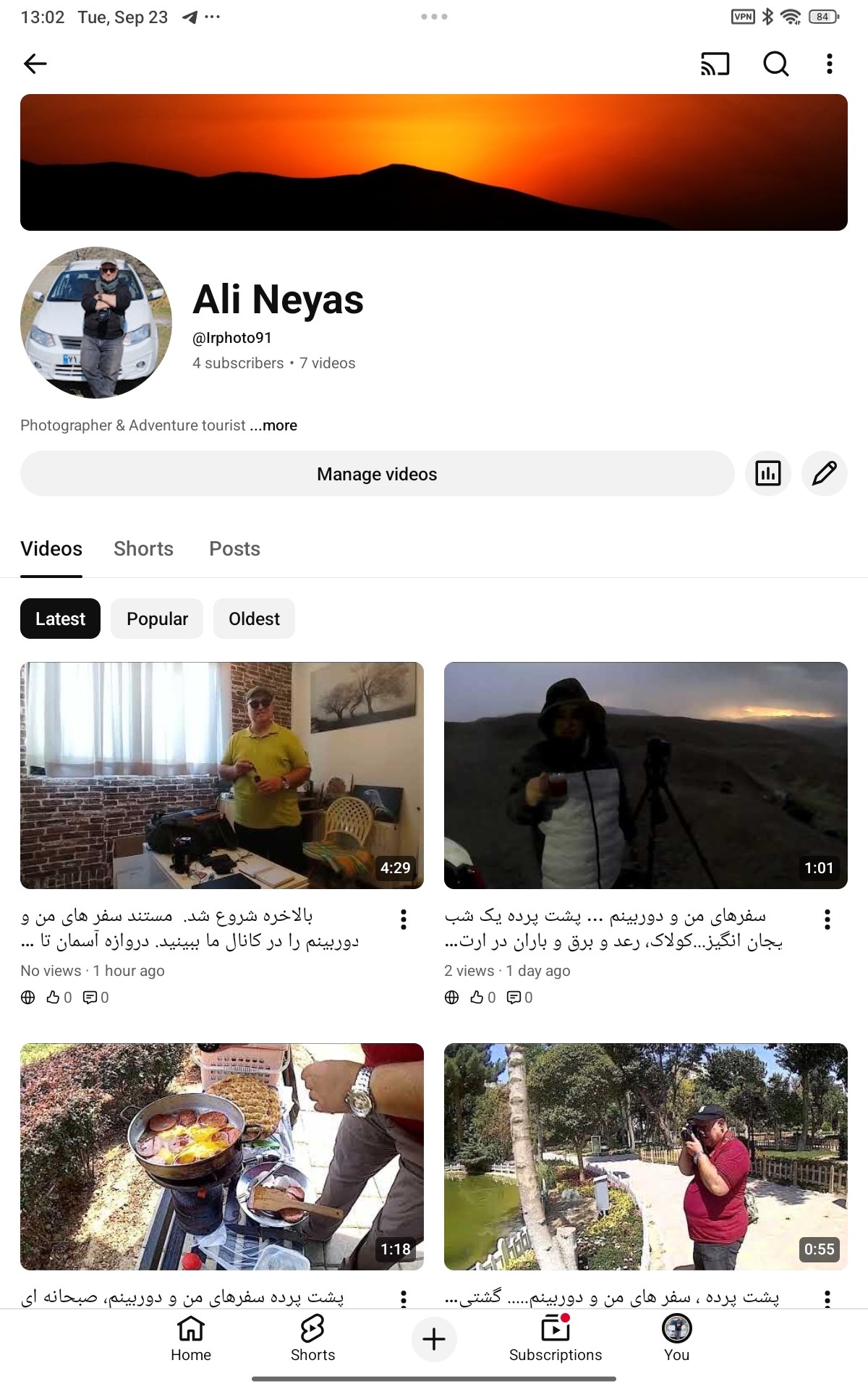
Task: Tap the create plus button
Action: click(434, 1339)
